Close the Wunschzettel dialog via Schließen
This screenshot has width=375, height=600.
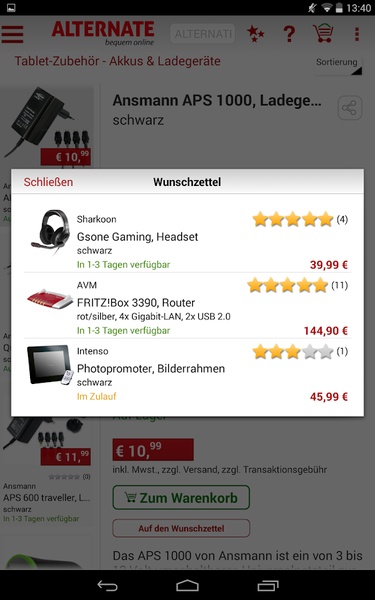pyautogui.click(x=48, y=182)
